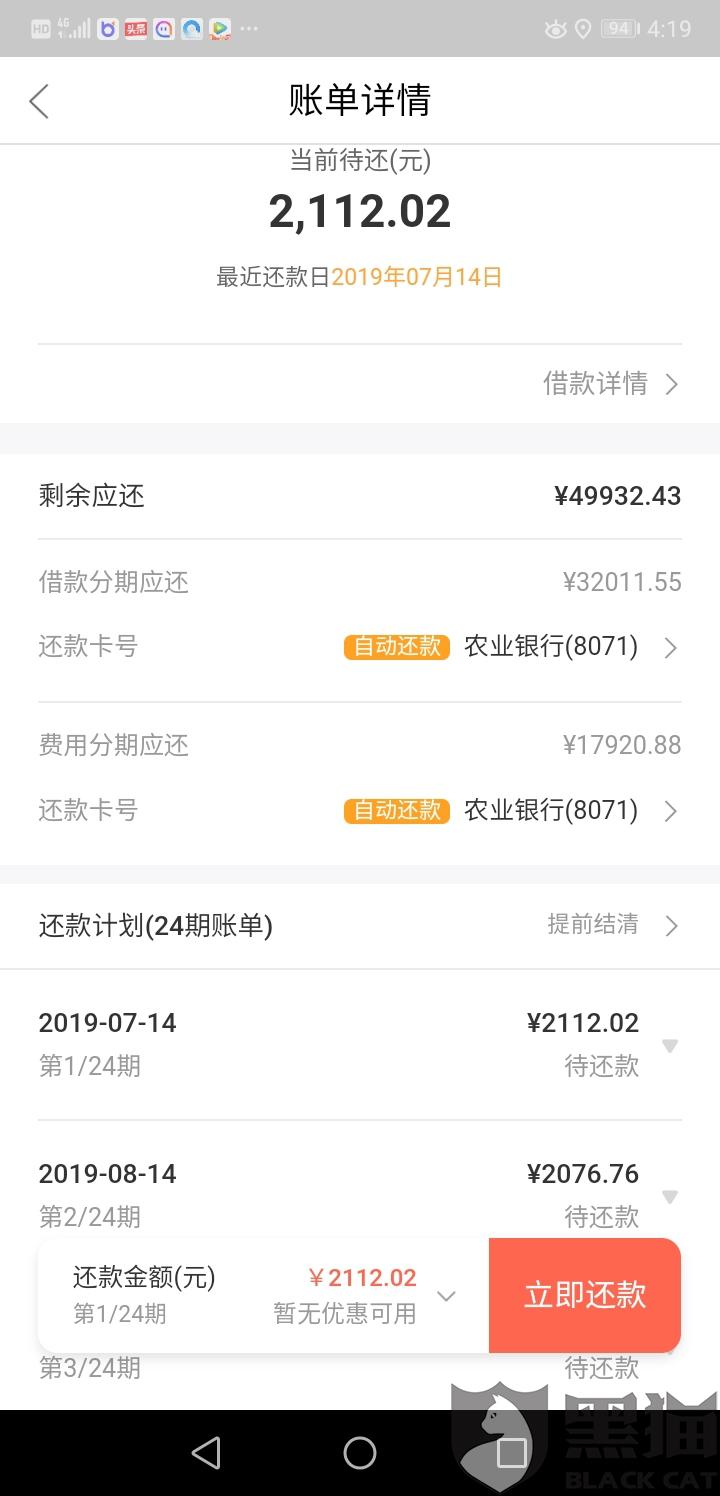Go back from the 账单详情 page
This screenshot has height=1496, width=720.
click(x=39, y=101)
